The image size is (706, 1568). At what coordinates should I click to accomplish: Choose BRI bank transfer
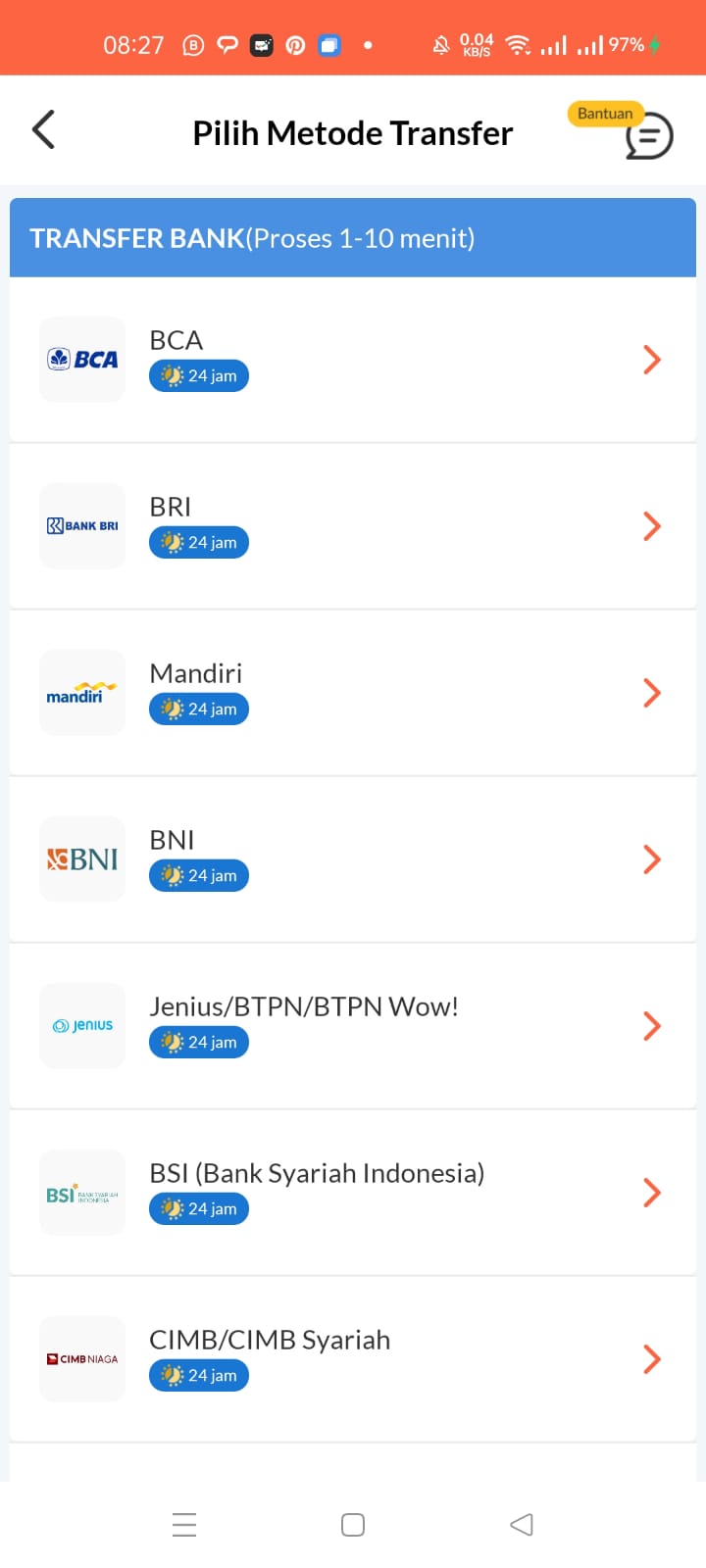click(x=353, y=526)
